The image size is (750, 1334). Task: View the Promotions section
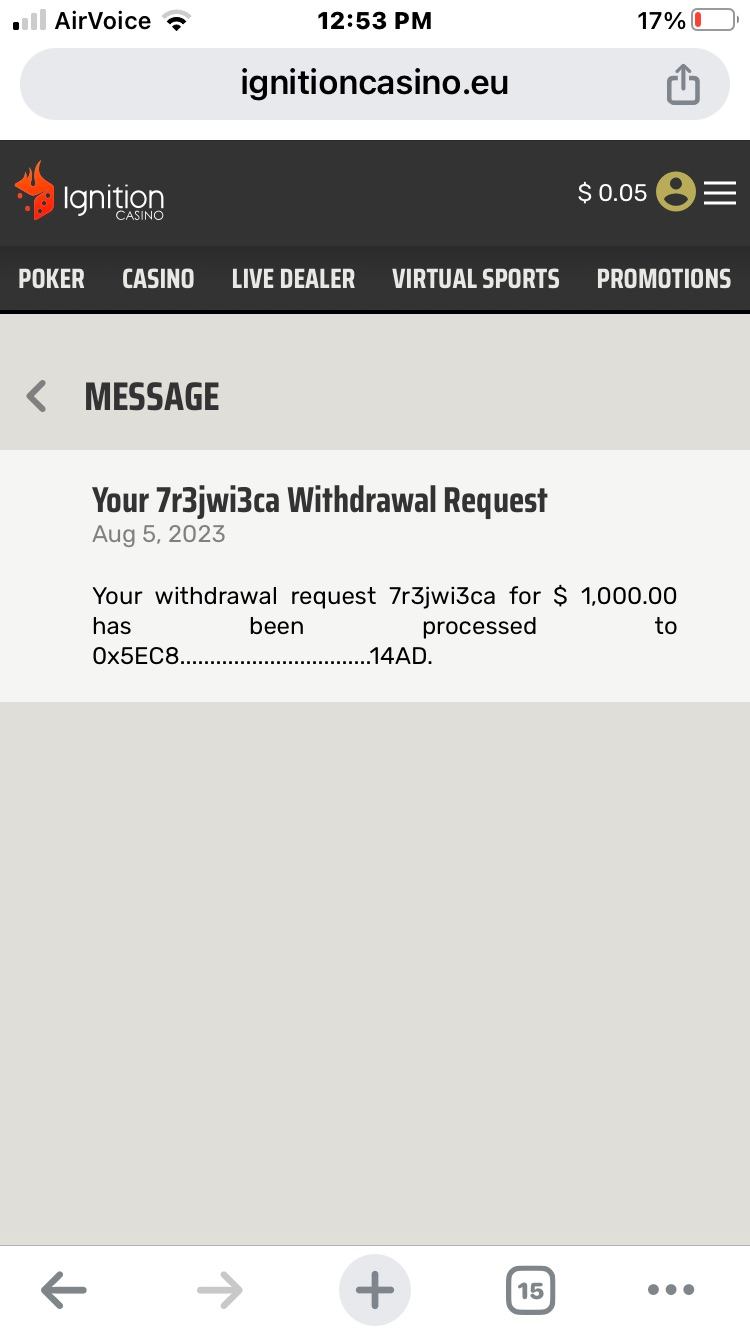(x=663, y=279)
